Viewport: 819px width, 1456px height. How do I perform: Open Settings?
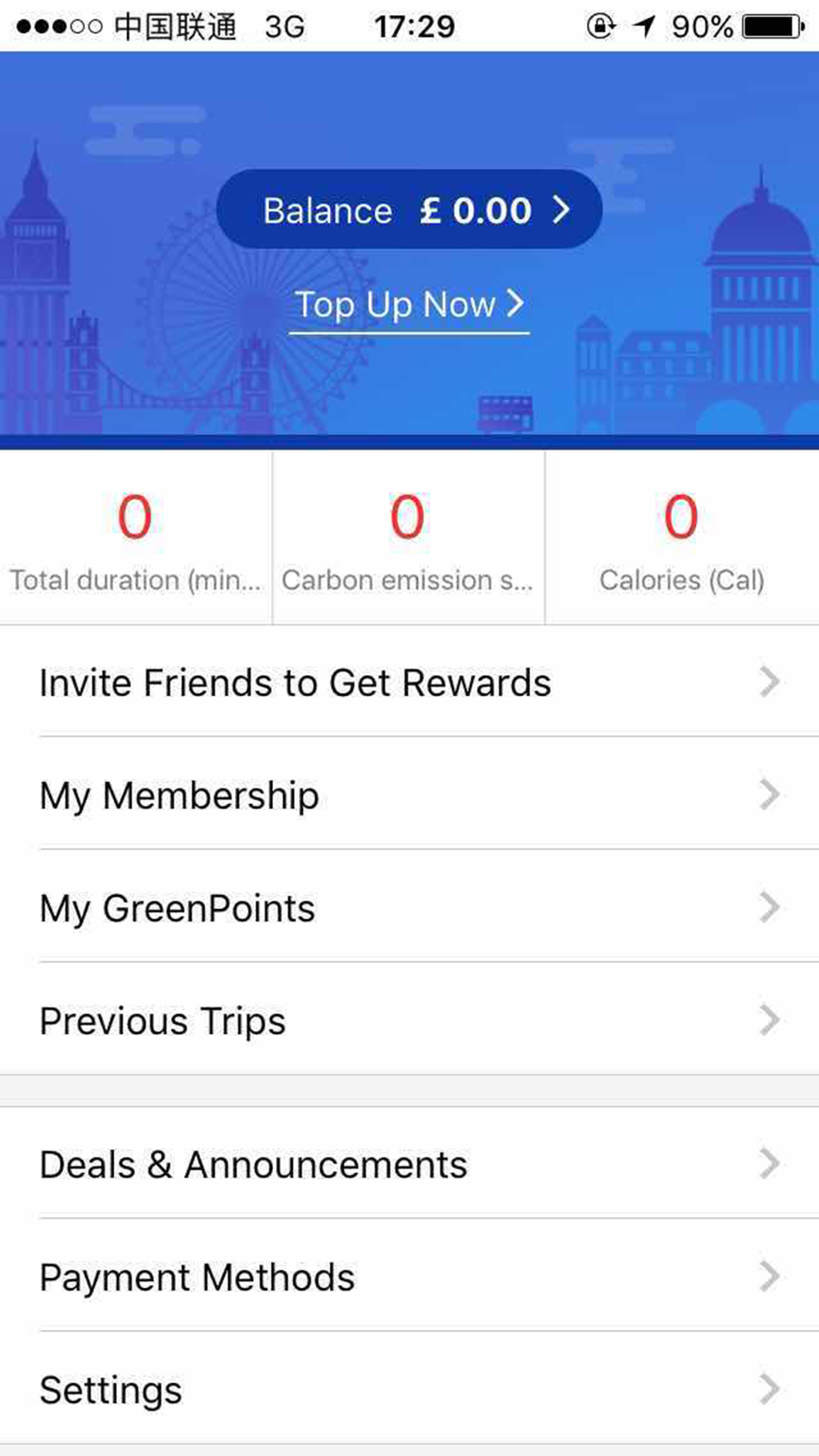coord(409,1389)
